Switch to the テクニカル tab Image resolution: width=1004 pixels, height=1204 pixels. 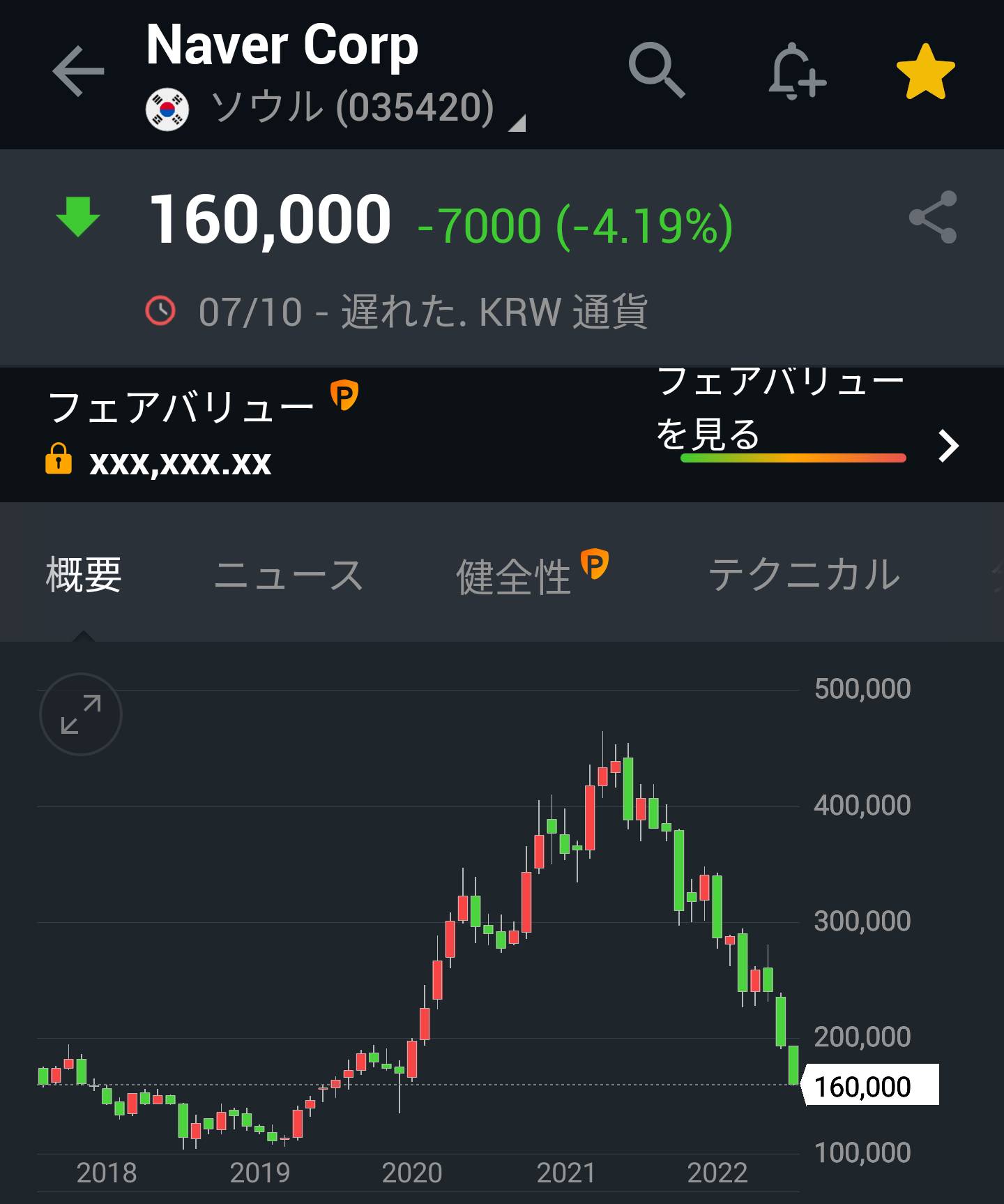[804, 575]
